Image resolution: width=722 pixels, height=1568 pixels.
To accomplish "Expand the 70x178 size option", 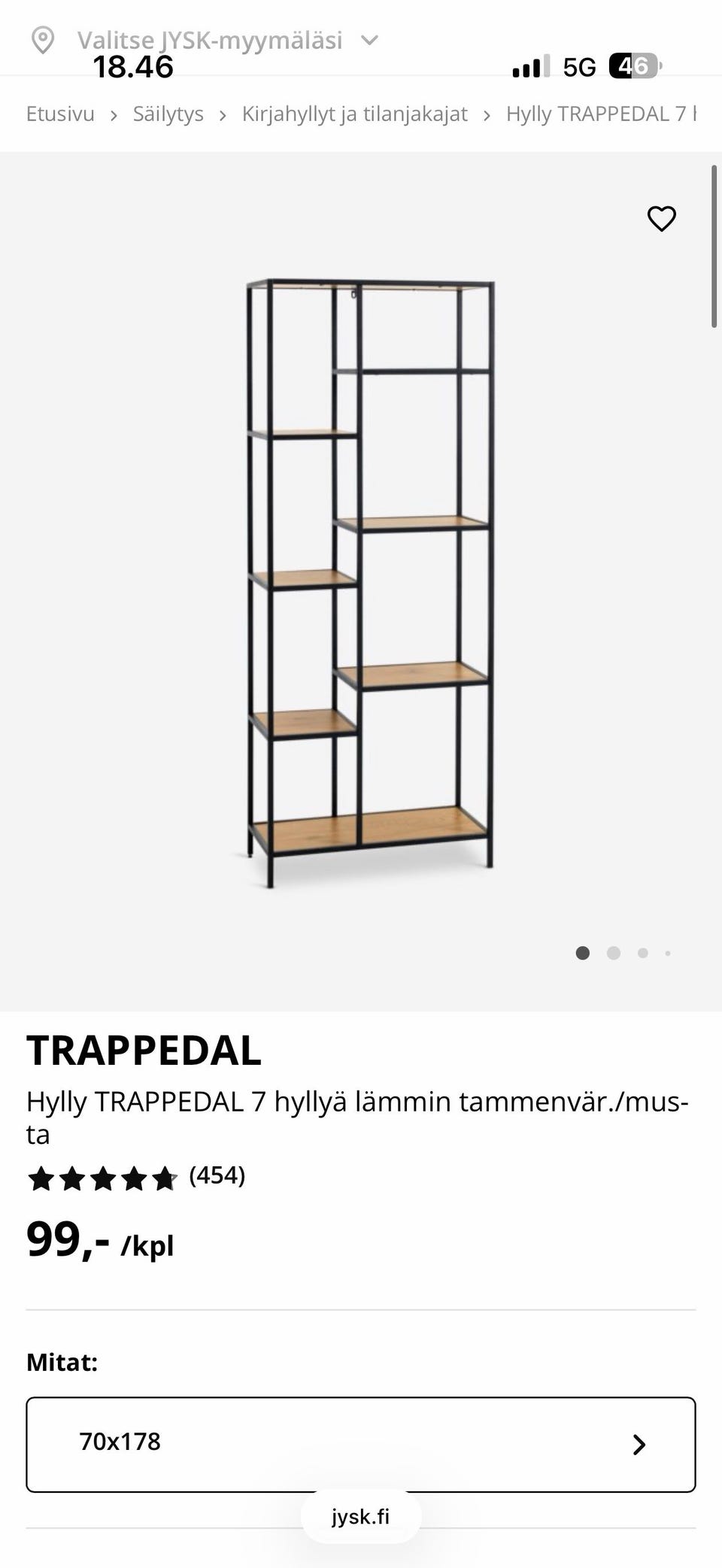I will 361,1442.
